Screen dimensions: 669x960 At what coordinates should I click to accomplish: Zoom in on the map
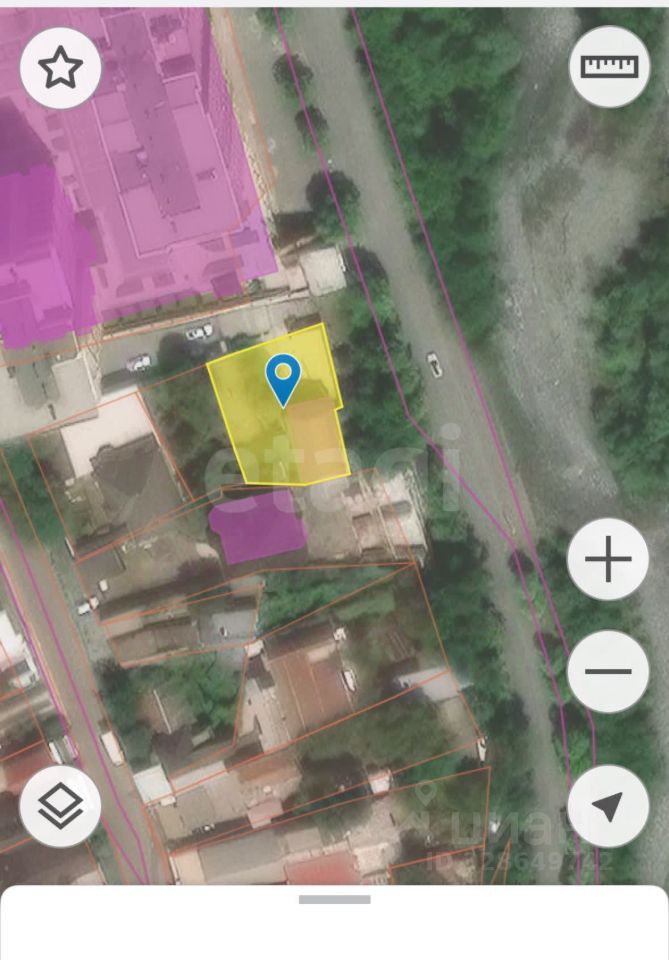(x=608, y=559)
